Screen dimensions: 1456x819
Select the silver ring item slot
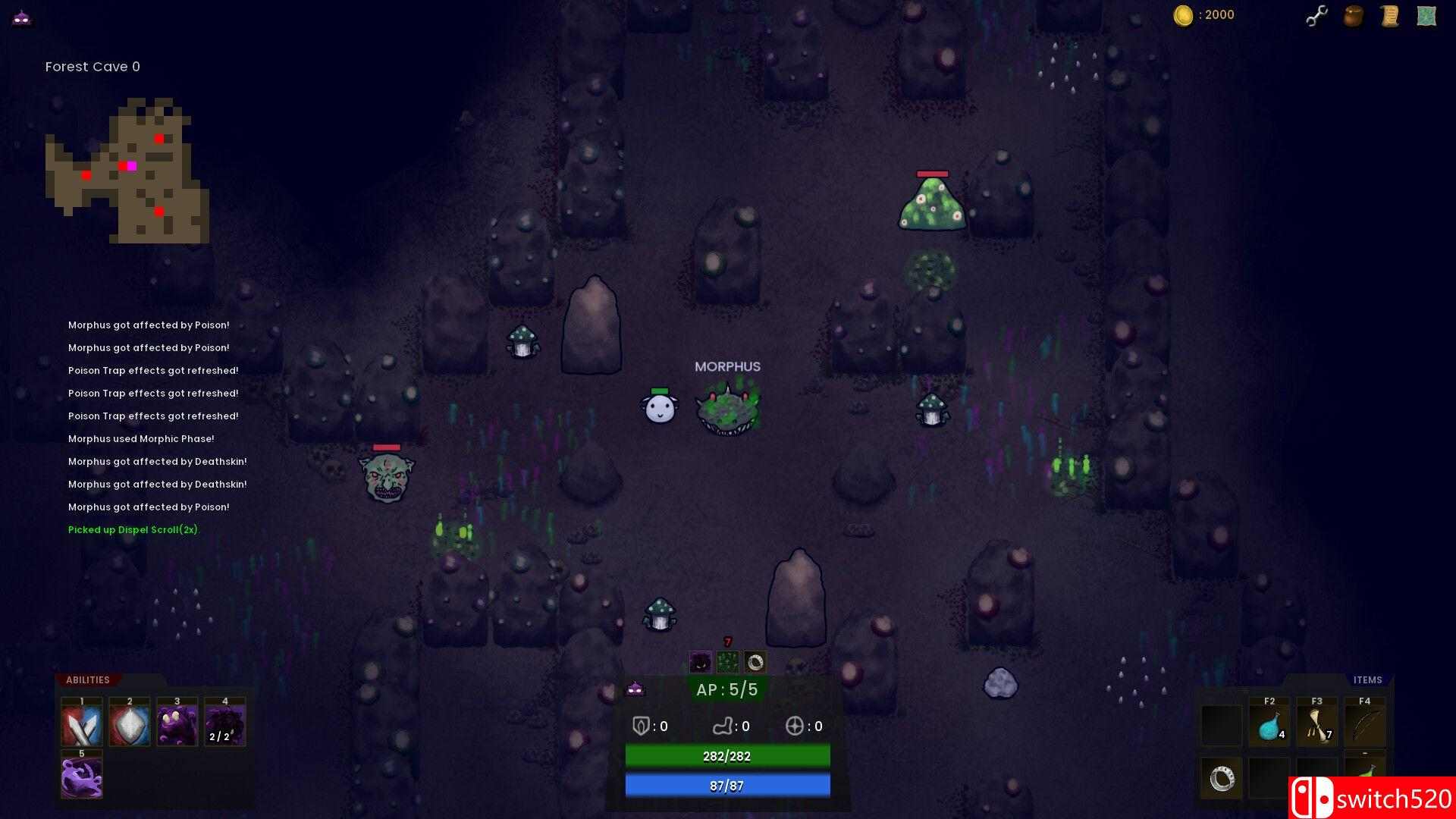coord(1222,778)
